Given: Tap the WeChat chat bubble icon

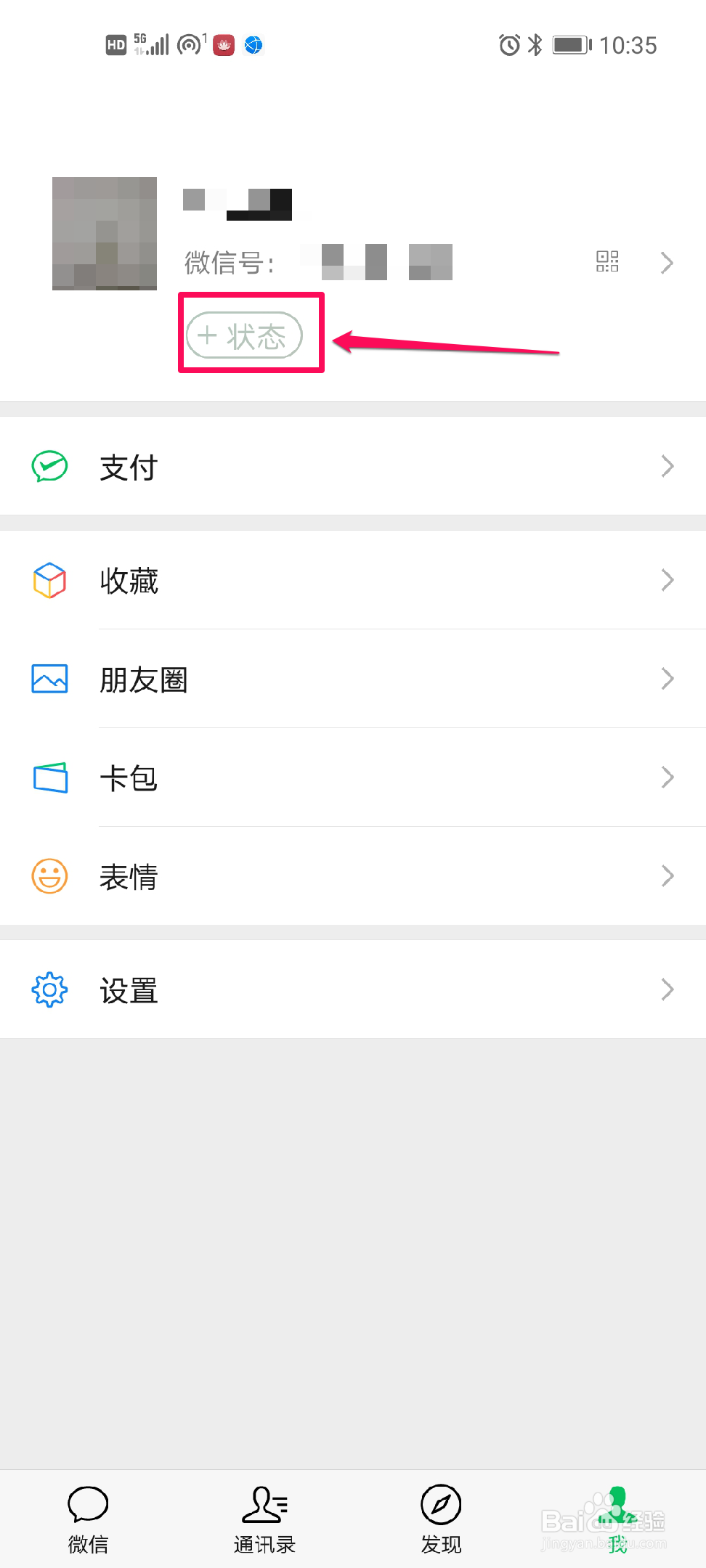Looking at the screenshot, I should click(88, 1504).
